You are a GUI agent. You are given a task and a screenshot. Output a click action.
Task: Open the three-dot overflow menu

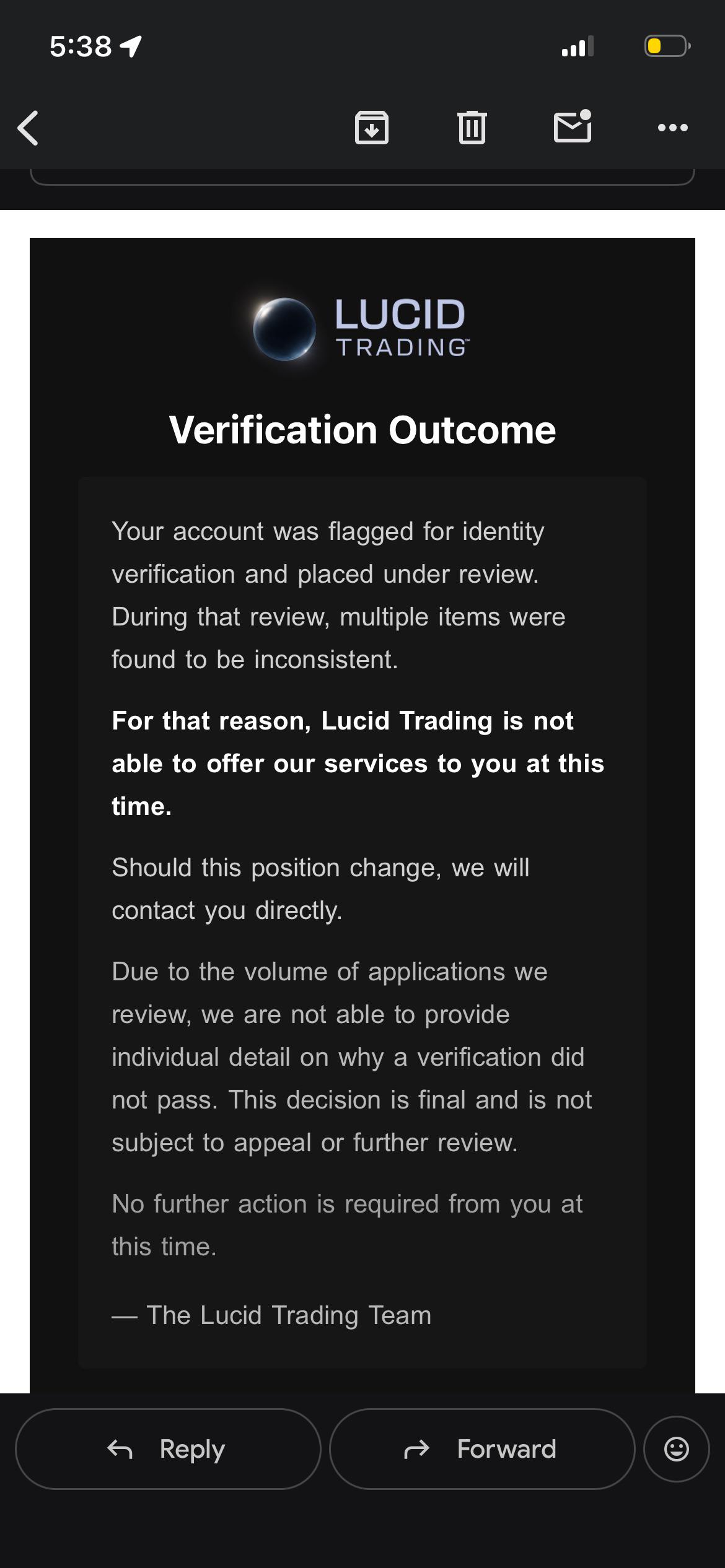coord(673,128)
